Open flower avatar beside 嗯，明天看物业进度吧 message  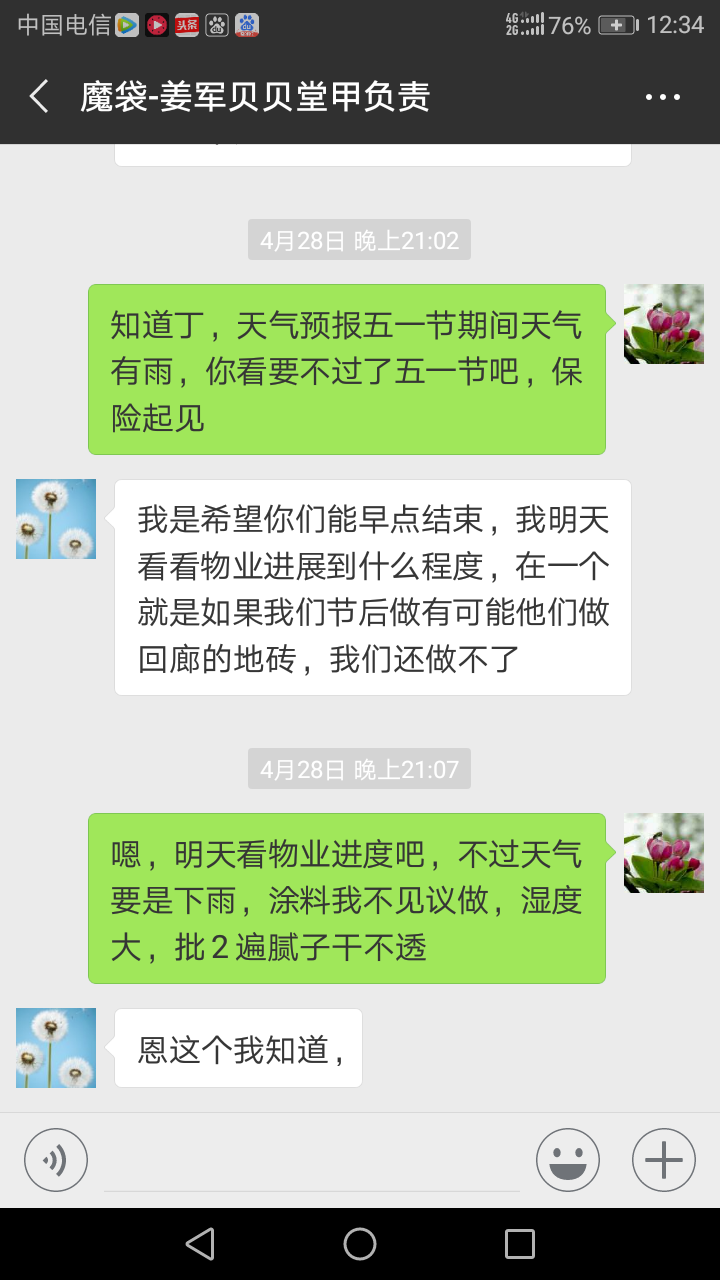pyautogui.click(x=664, y=853)
